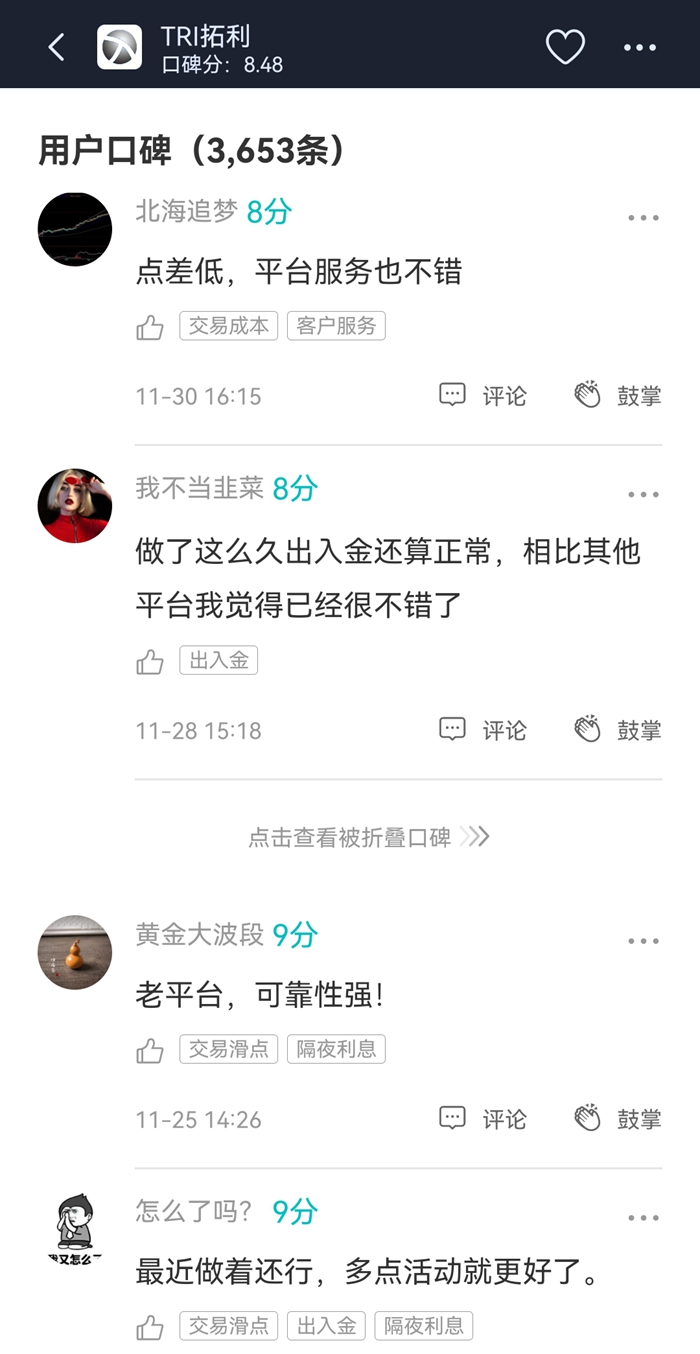Open options menu on 我不当韭菜's review
The height and width of the screenshot is (1354, 700).
point(643,495)
